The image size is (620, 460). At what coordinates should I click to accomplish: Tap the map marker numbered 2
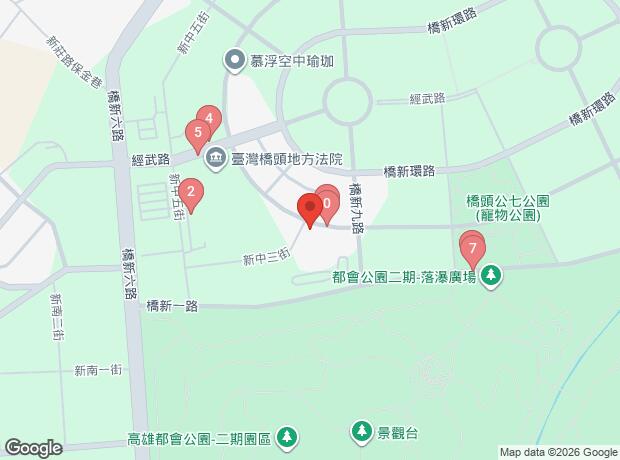[190, 191]
